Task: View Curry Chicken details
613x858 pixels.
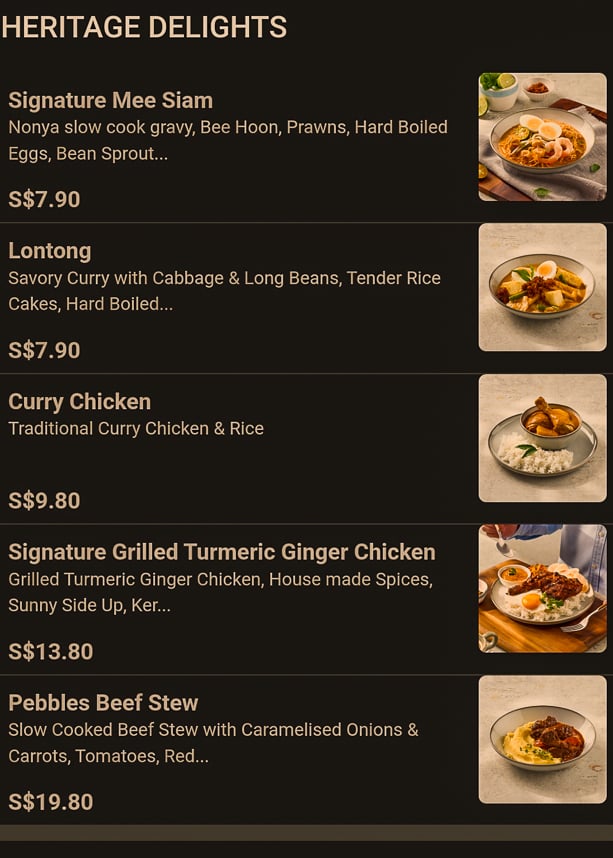Action: point(80,402)
